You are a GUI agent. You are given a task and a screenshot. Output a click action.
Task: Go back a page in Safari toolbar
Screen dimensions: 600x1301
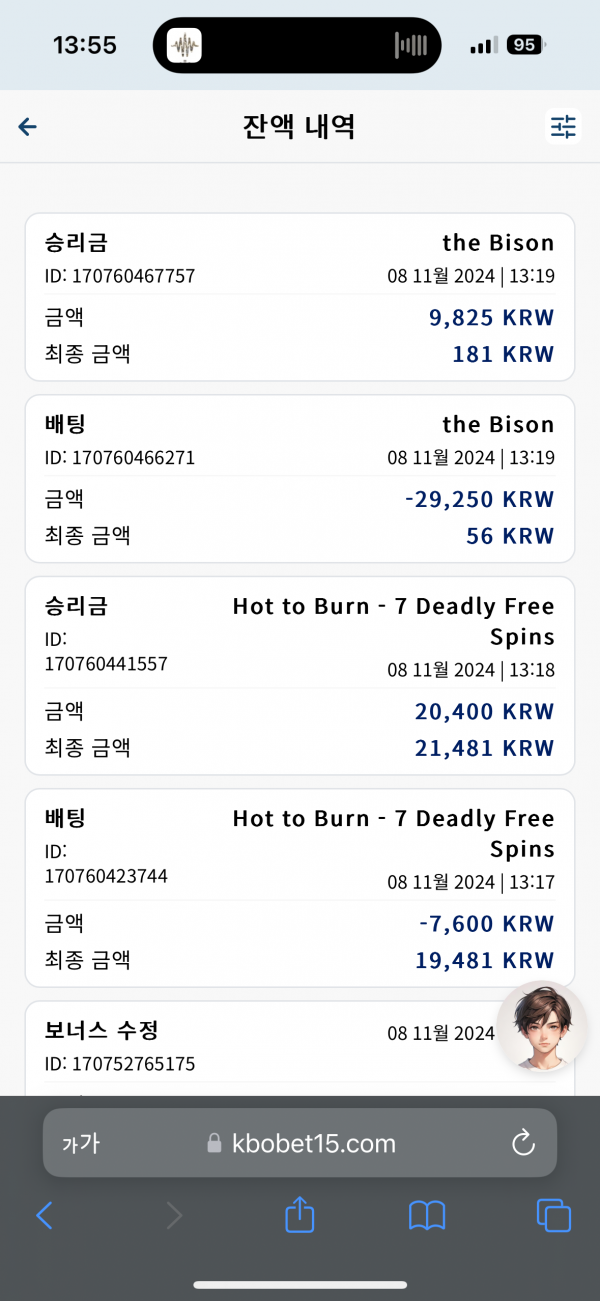coord(44,1215)
